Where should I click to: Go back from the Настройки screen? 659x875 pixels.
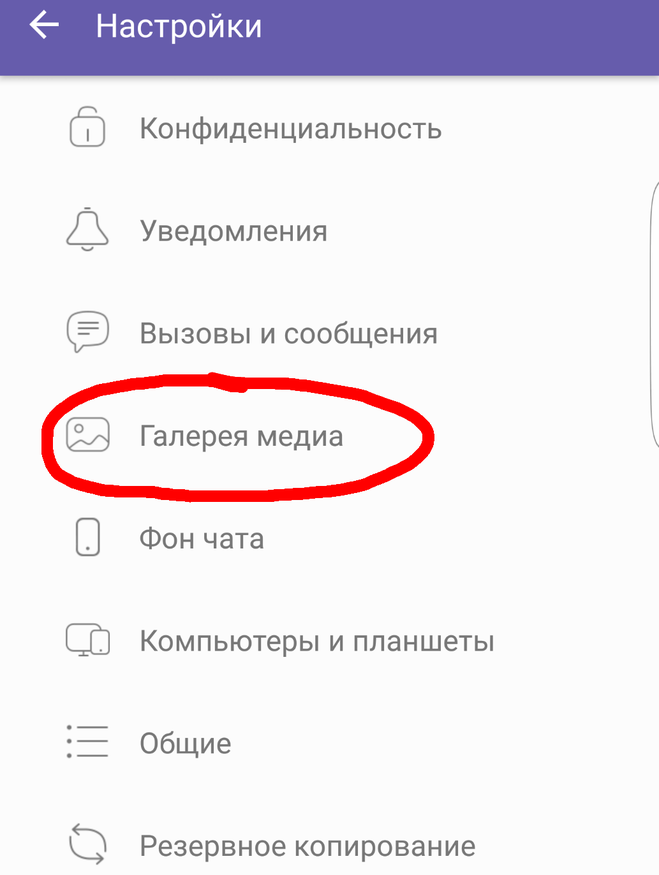pyautogui.click(x=44, y=26)
